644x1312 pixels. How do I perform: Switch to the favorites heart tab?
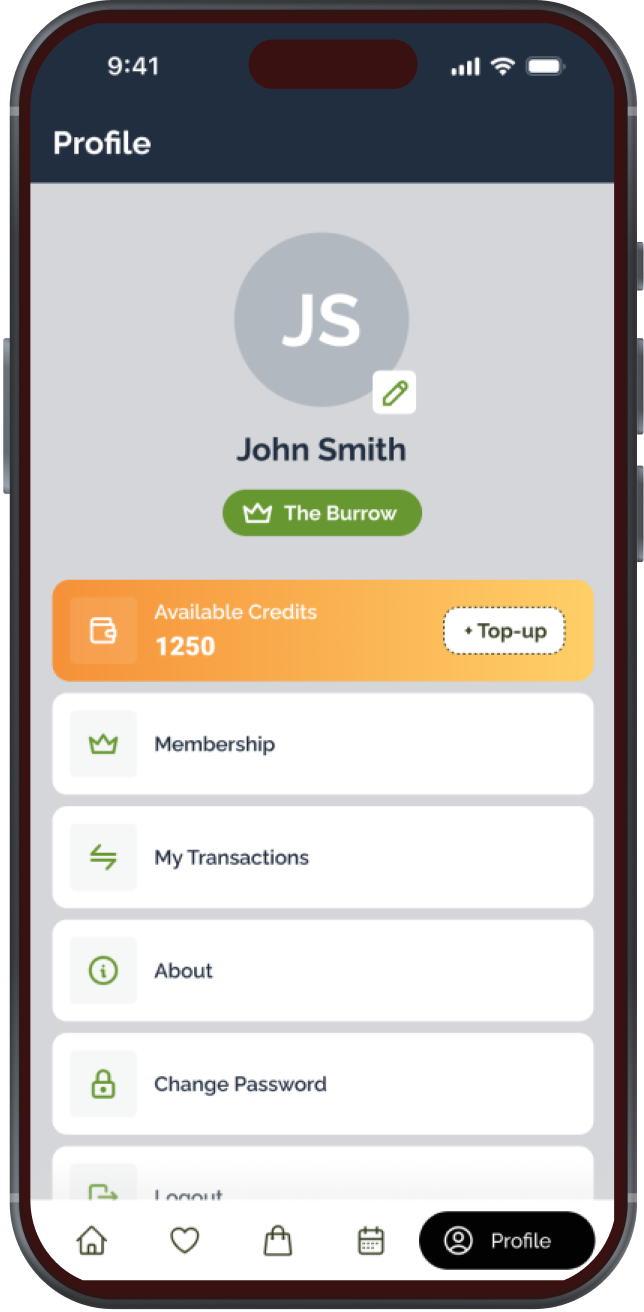pos(184,1241)
